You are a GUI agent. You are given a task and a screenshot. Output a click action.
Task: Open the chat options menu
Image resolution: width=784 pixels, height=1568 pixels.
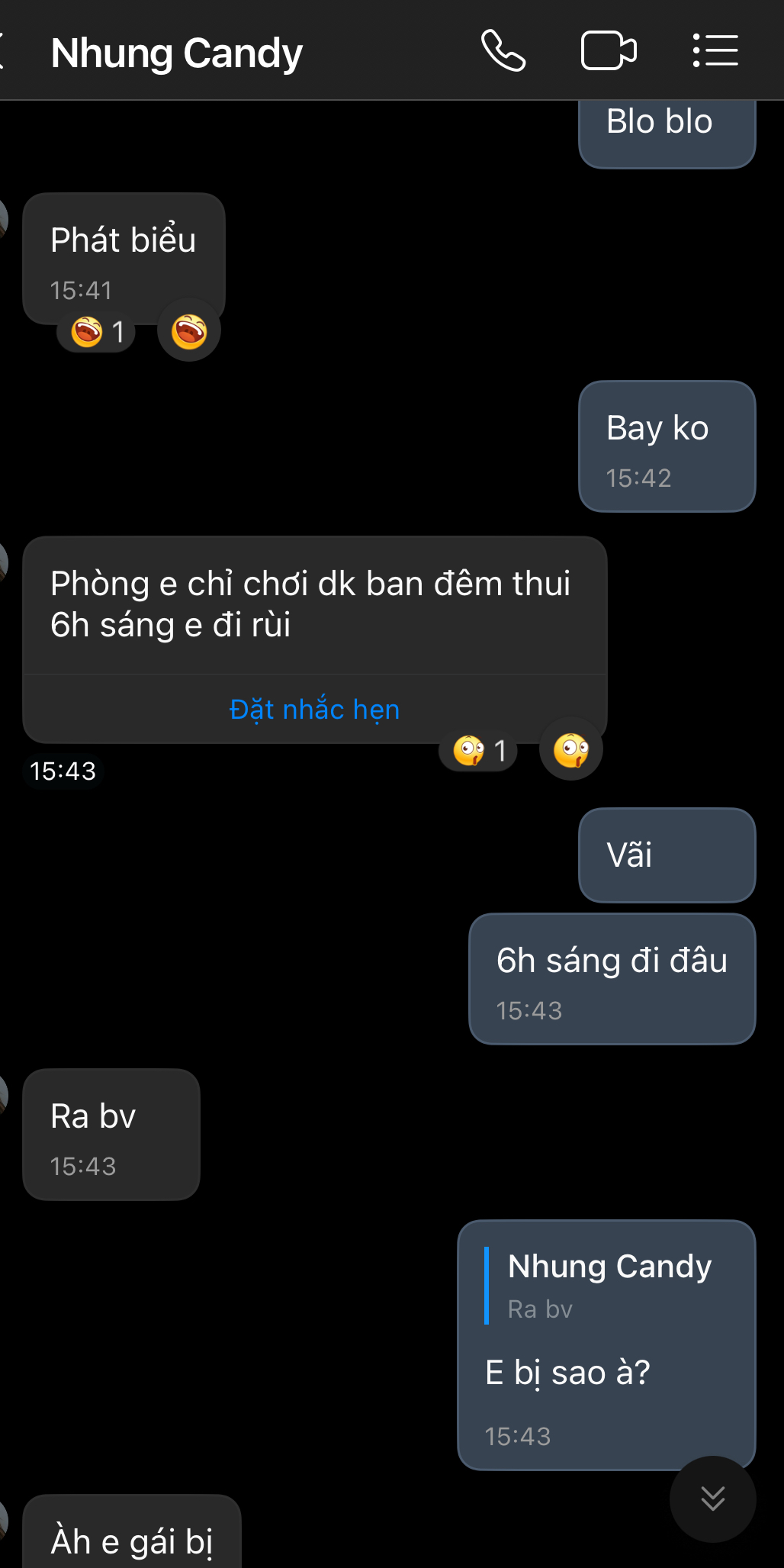[x=715, y=51]
